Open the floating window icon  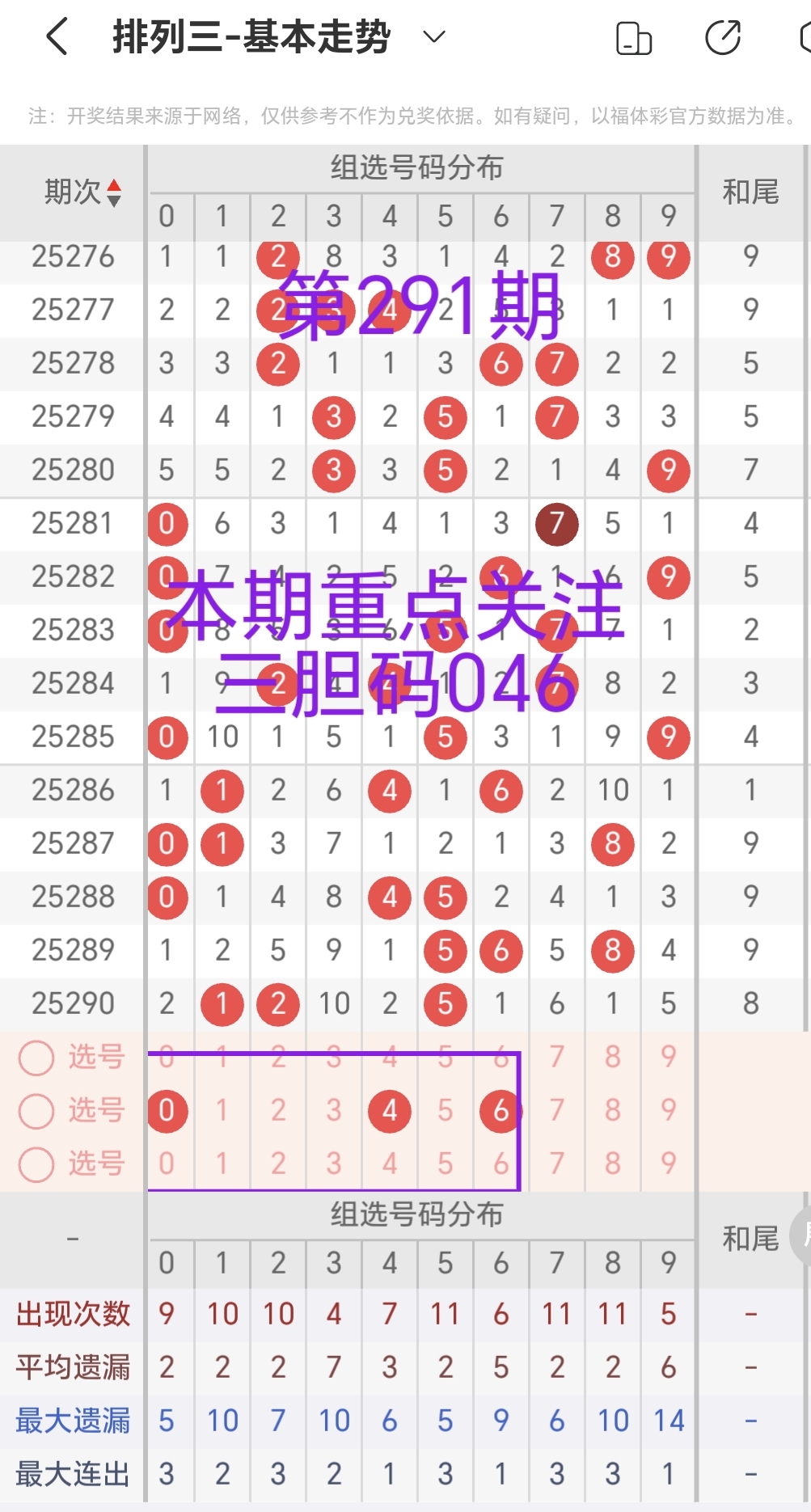[633, 36]
